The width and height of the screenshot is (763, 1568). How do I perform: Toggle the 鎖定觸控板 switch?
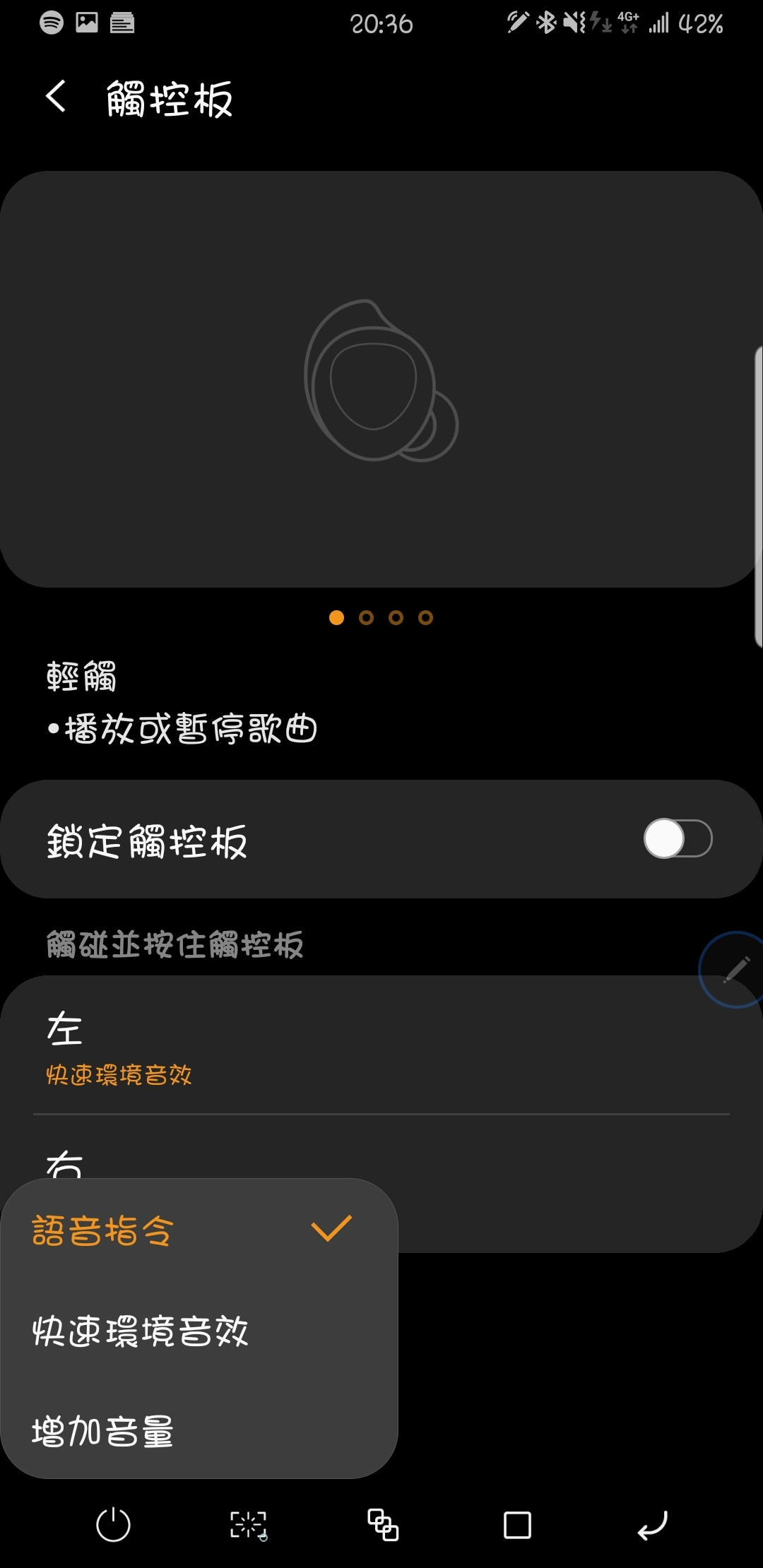point(677,838)
